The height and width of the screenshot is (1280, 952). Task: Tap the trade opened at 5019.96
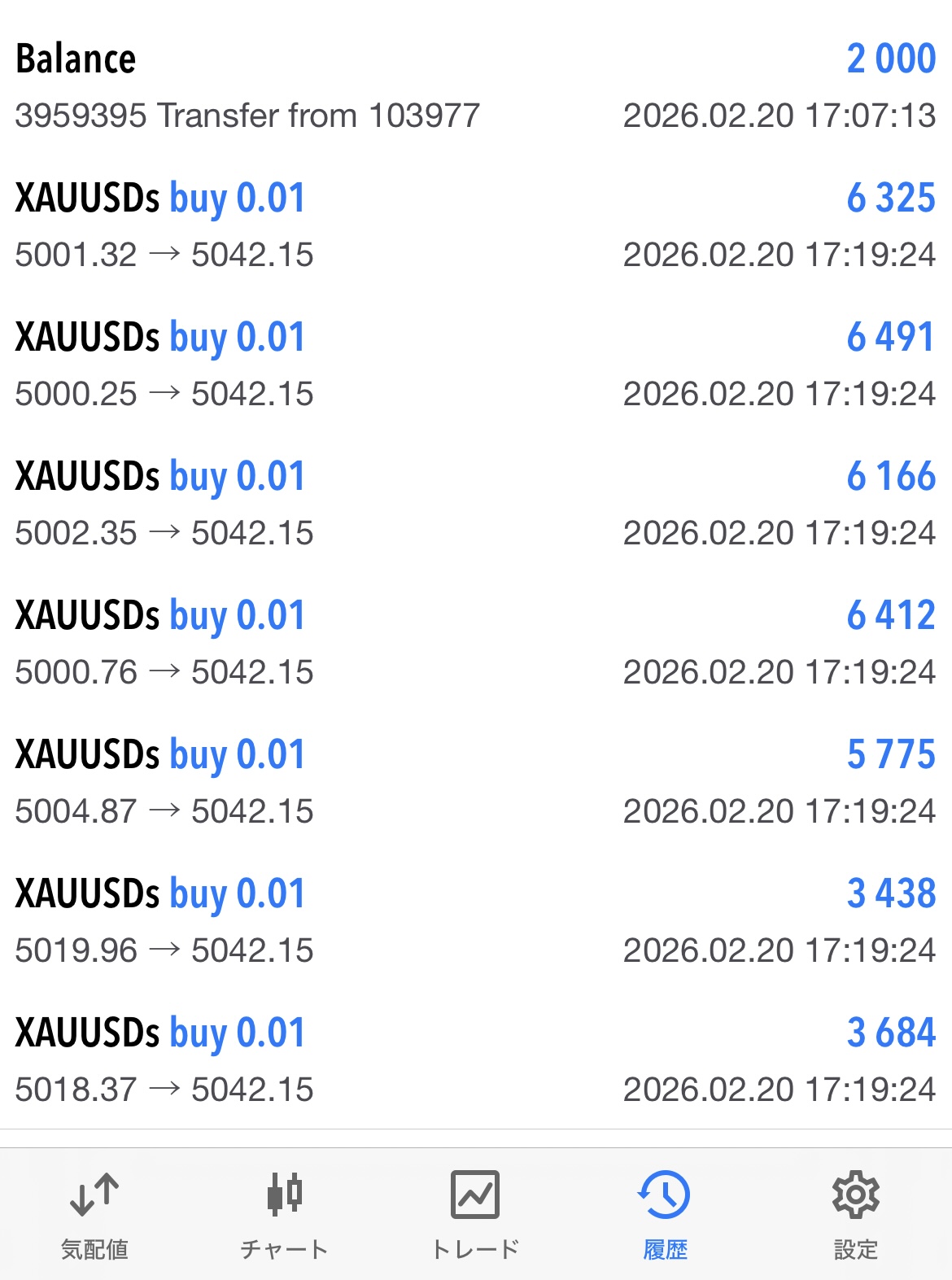tap(476, 921)
